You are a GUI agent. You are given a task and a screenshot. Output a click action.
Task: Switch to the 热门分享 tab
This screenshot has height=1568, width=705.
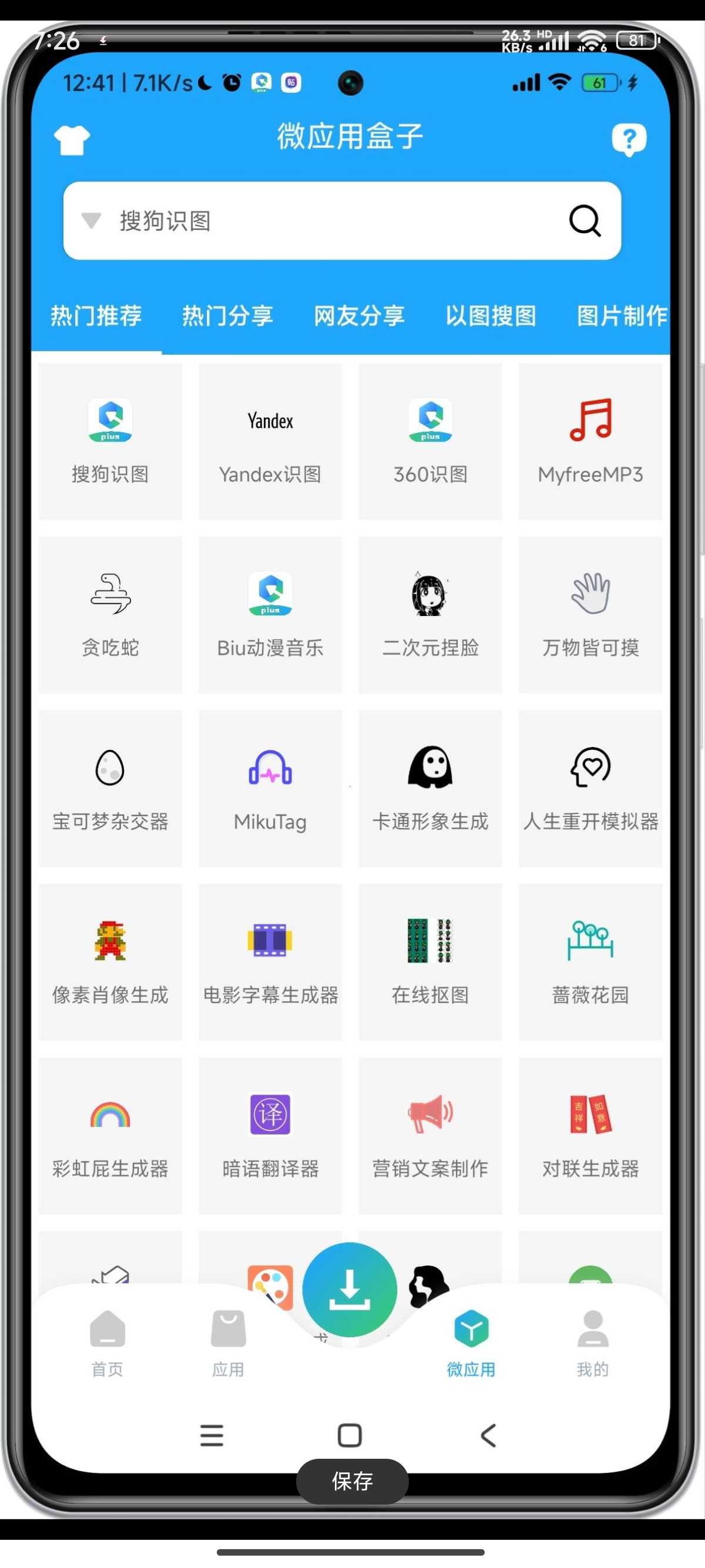227,316
